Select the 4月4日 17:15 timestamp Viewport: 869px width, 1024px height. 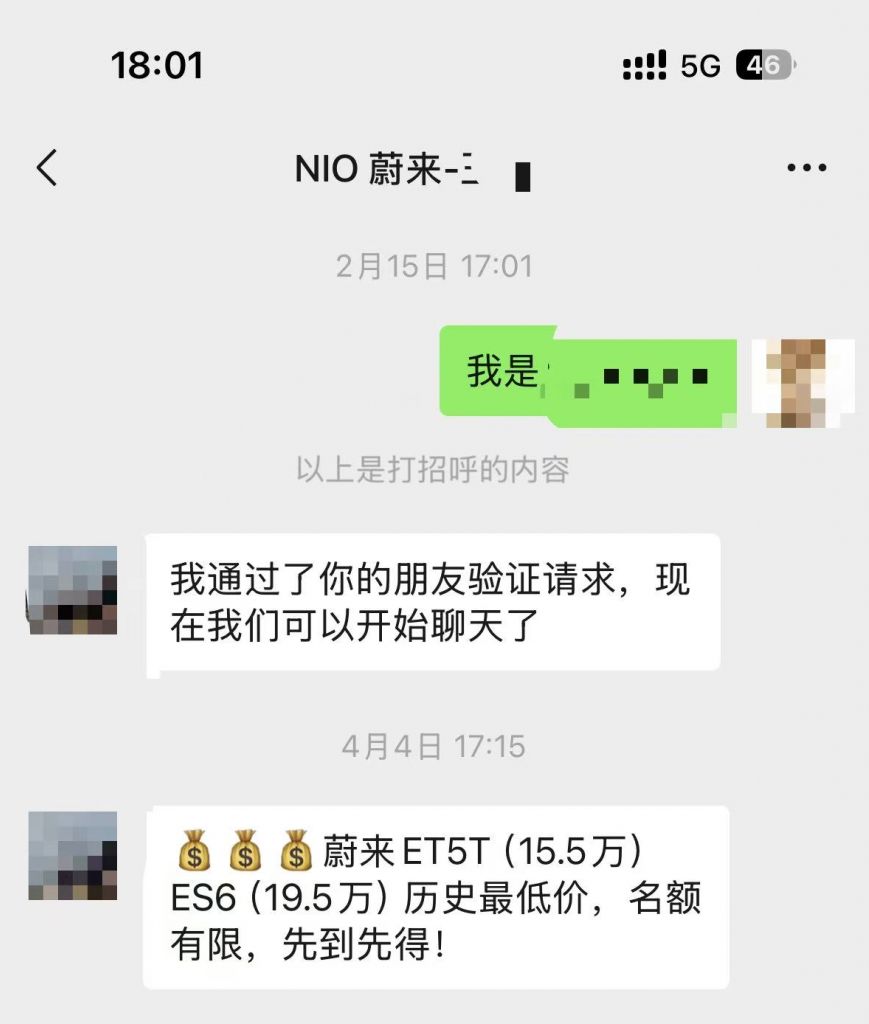[x=434, y=747]
